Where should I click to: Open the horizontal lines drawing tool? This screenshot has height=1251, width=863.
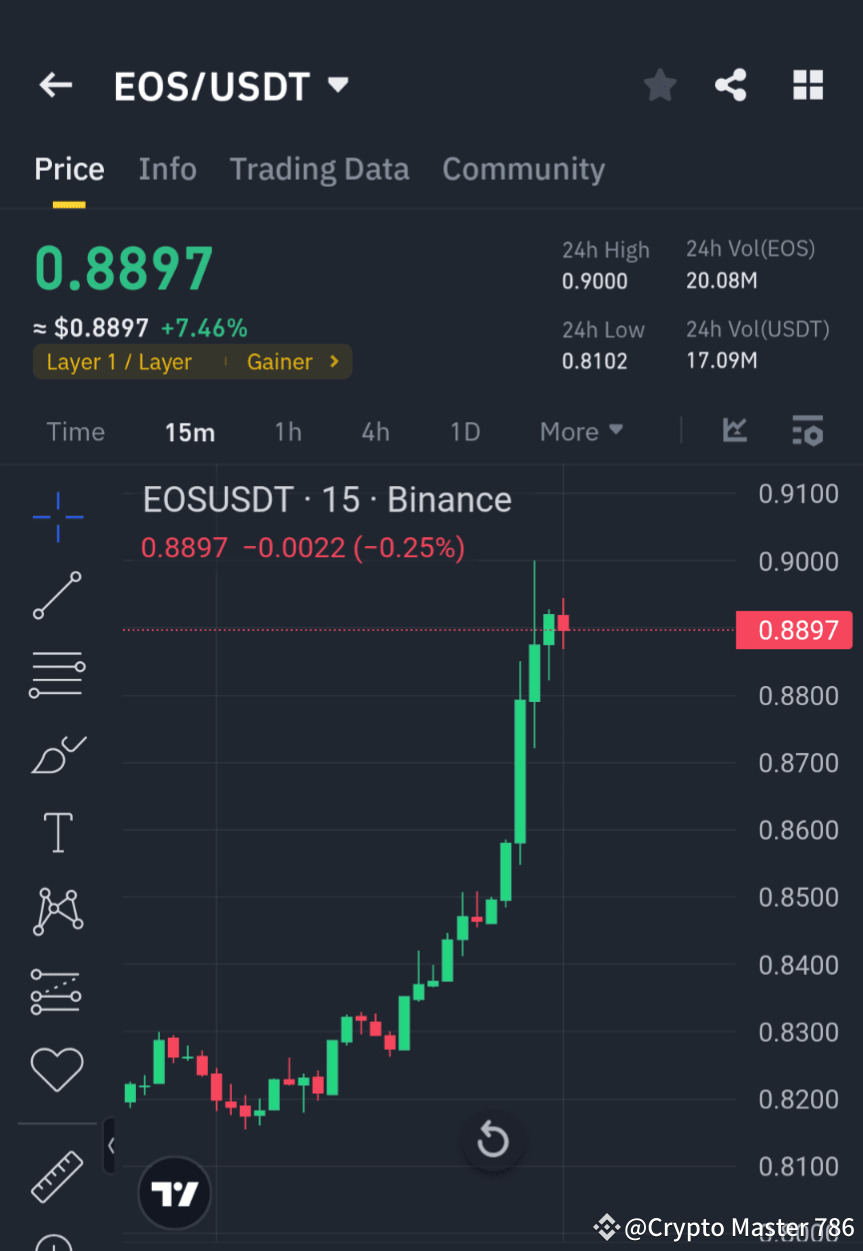(x=57, y=673)
